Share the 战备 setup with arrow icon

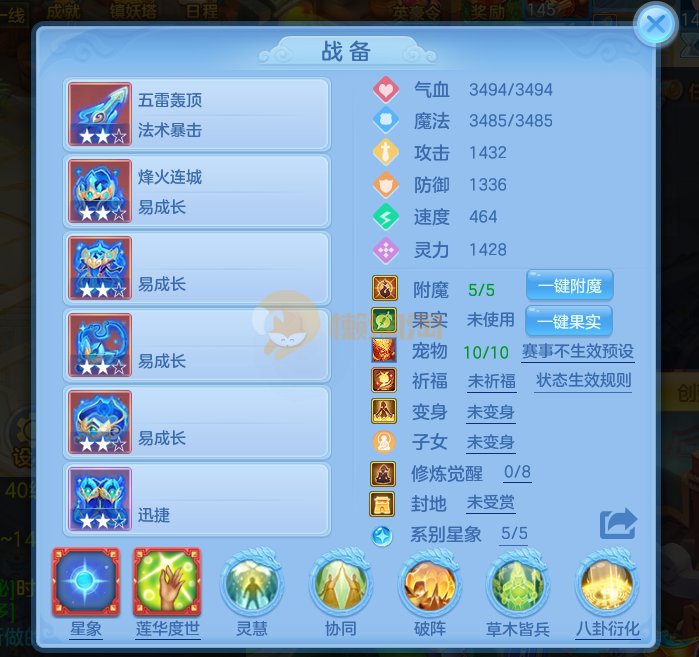pyautogui.click(x=618, y=523)
